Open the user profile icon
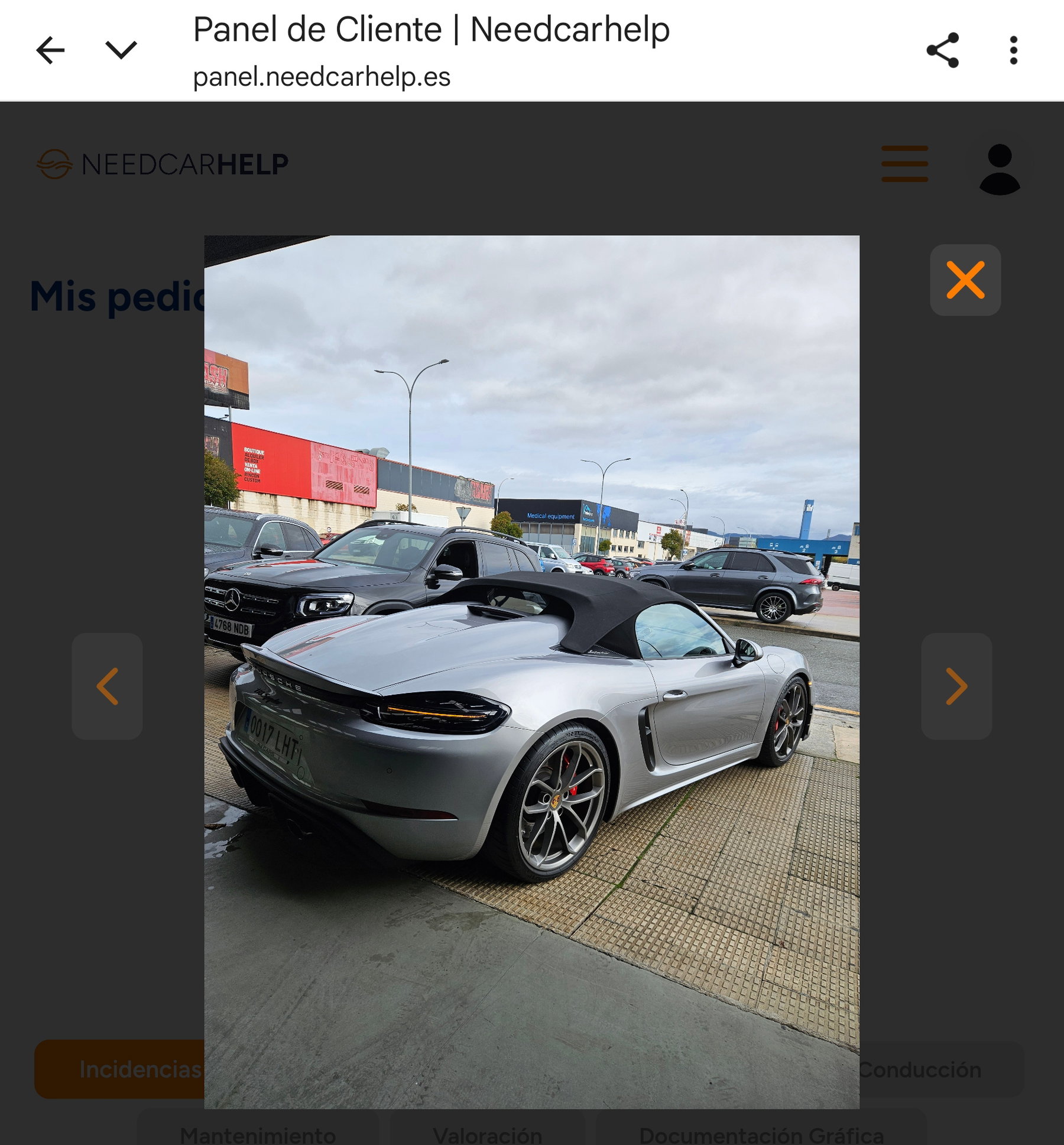This screenshot has height=1145, width=1064. pyautogui.click(x=999, y=168)
